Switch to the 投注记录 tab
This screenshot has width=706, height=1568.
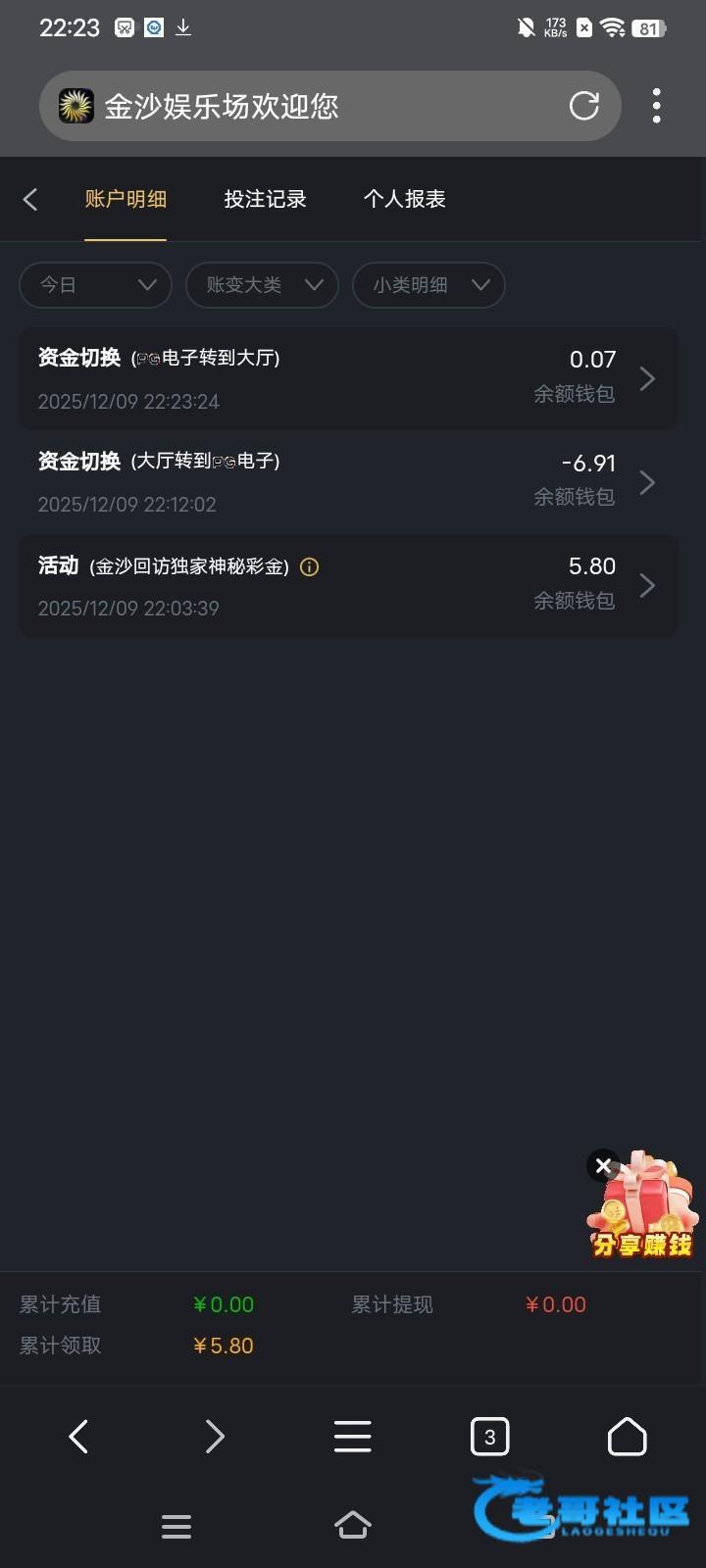(265, 200)
